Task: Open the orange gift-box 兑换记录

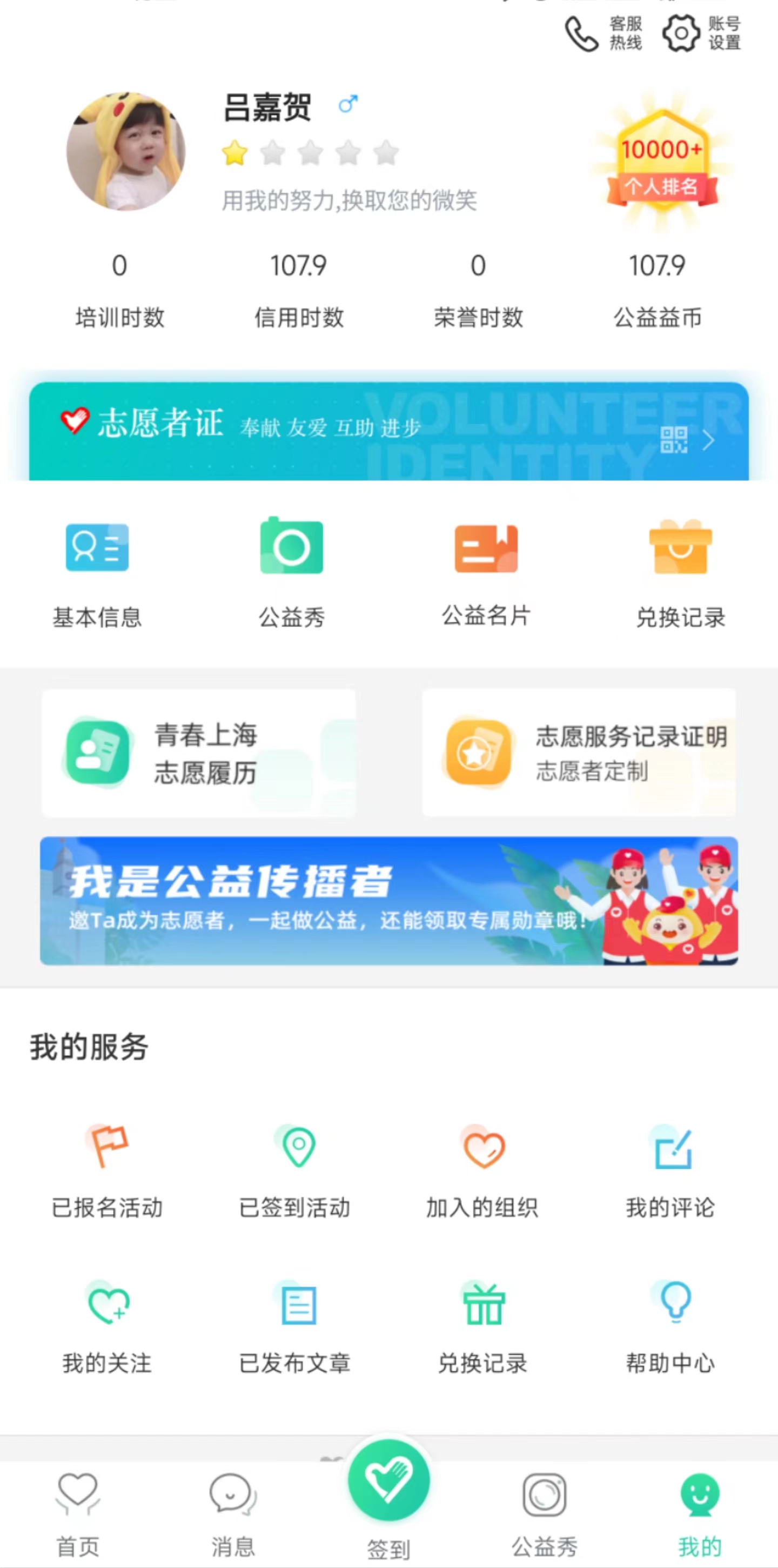Action: (680, 572)
